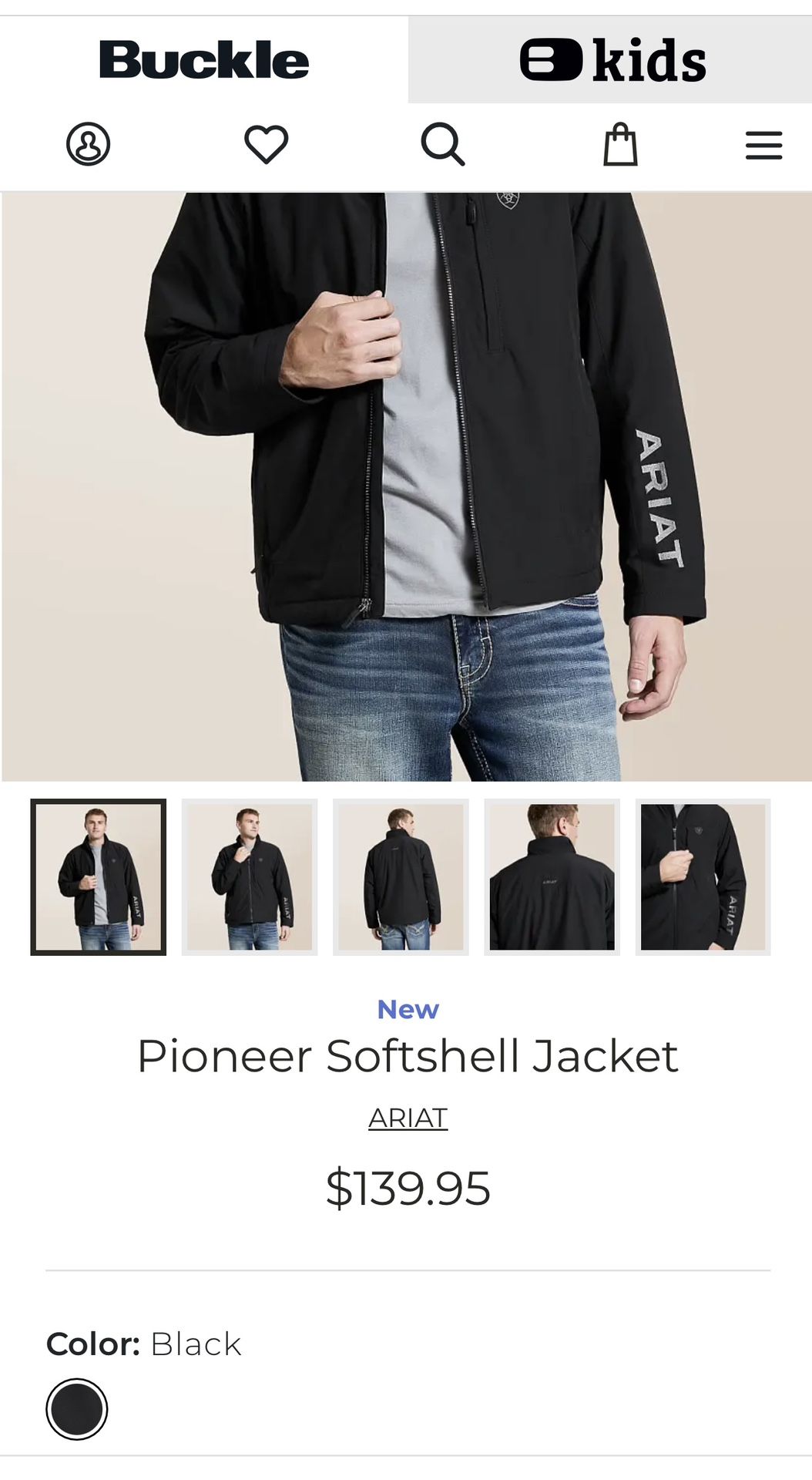Open the hamburger menu

[763, 145]
